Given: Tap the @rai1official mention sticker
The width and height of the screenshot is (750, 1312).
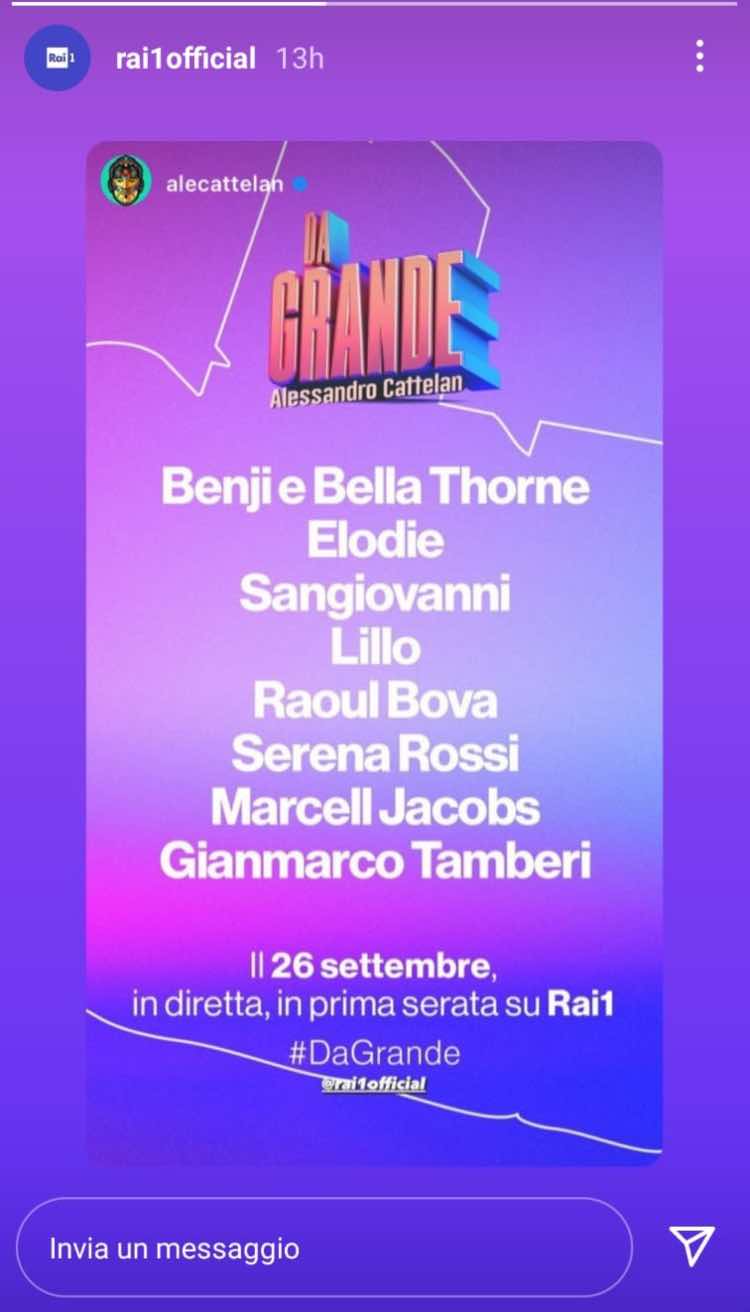Looking at the screenshot, I should click(373, 1084).
